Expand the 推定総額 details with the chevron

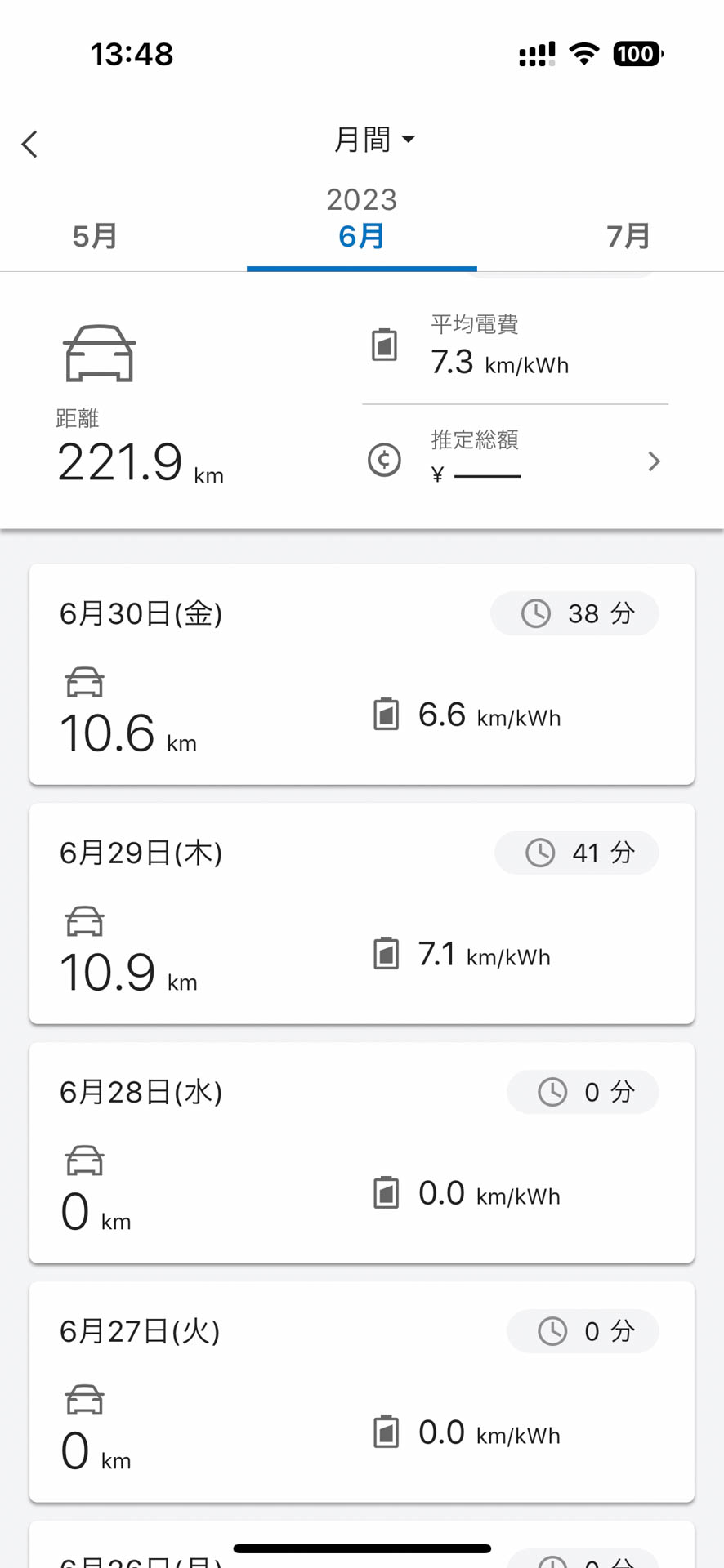point(653,461)
